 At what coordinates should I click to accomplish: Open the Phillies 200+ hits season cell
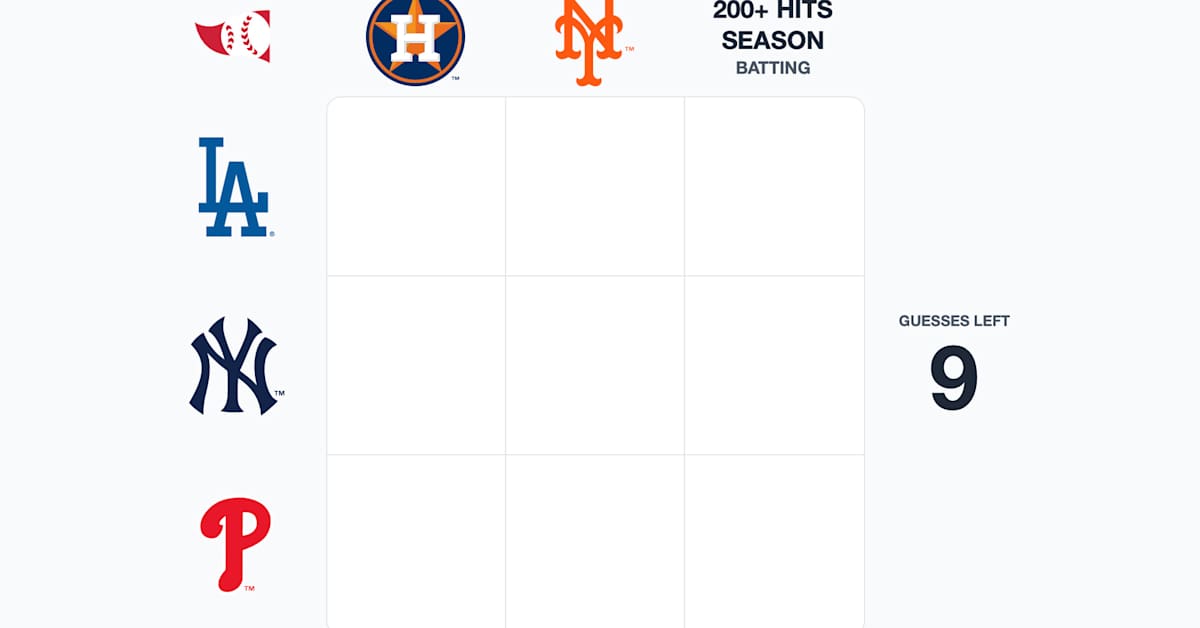coord(774,540)
